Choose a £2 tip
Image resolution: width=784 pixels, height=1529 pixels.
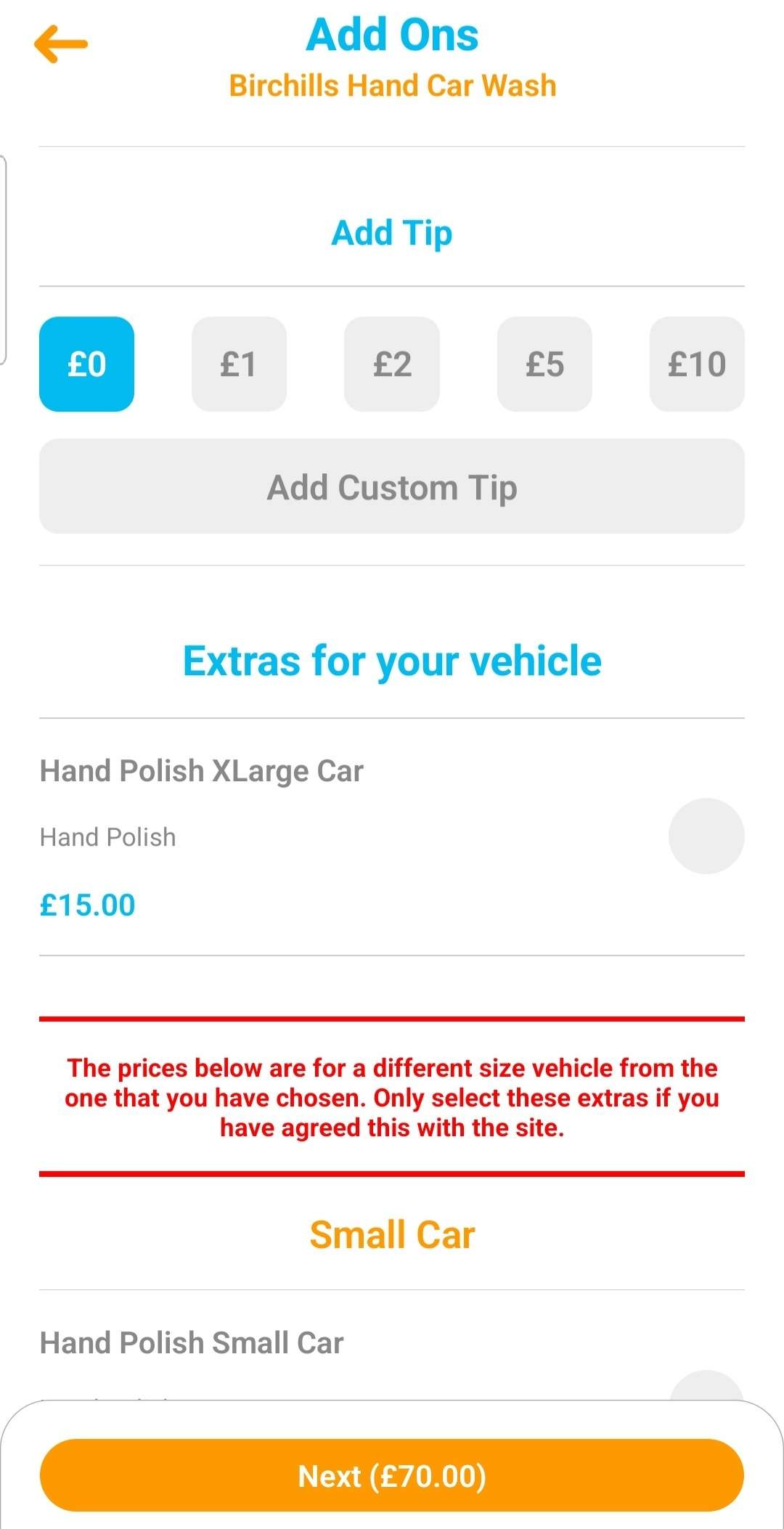pos(392,364)
